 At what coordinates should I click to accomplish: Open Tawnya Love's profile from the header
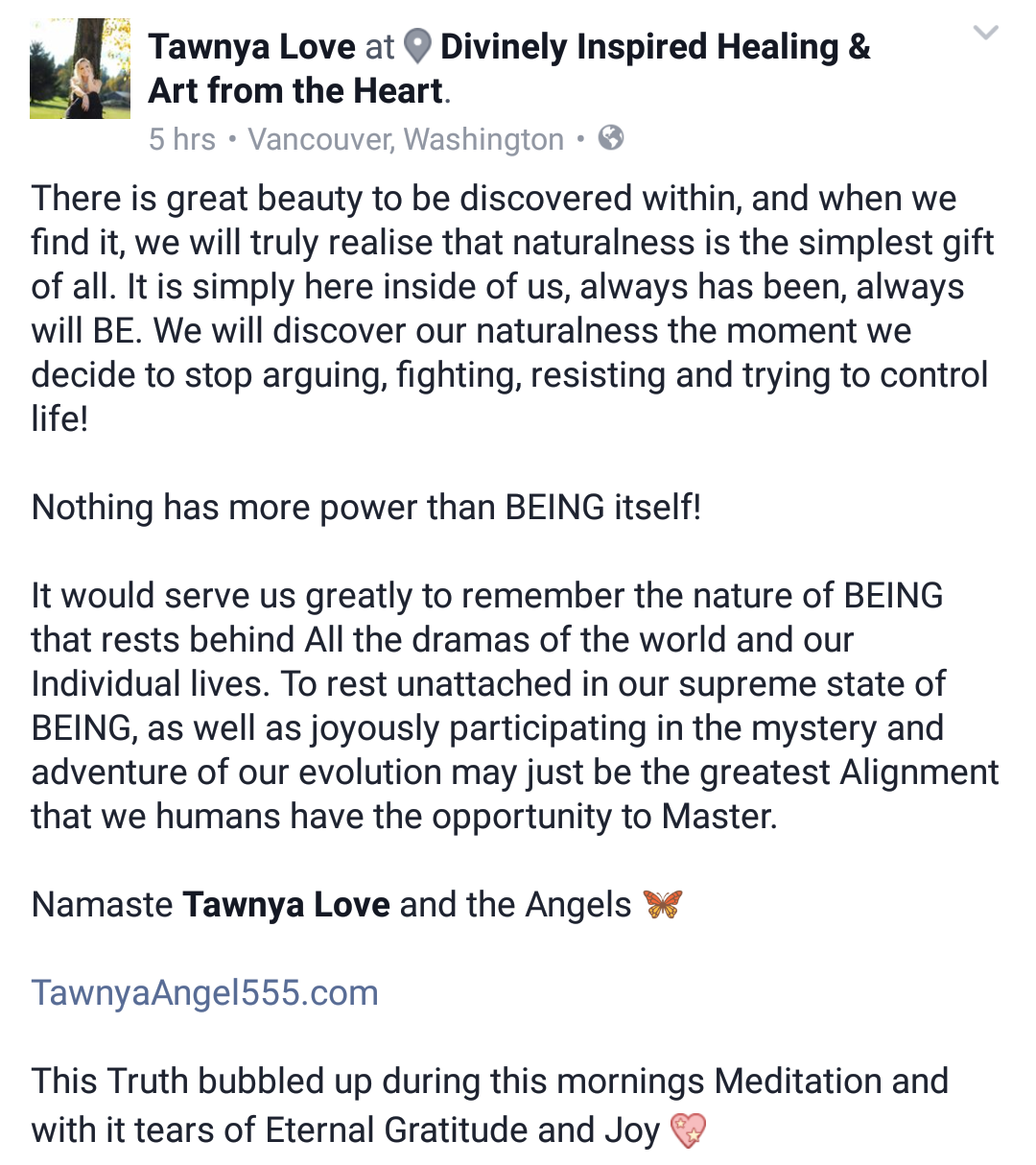(x=251, y=46)
